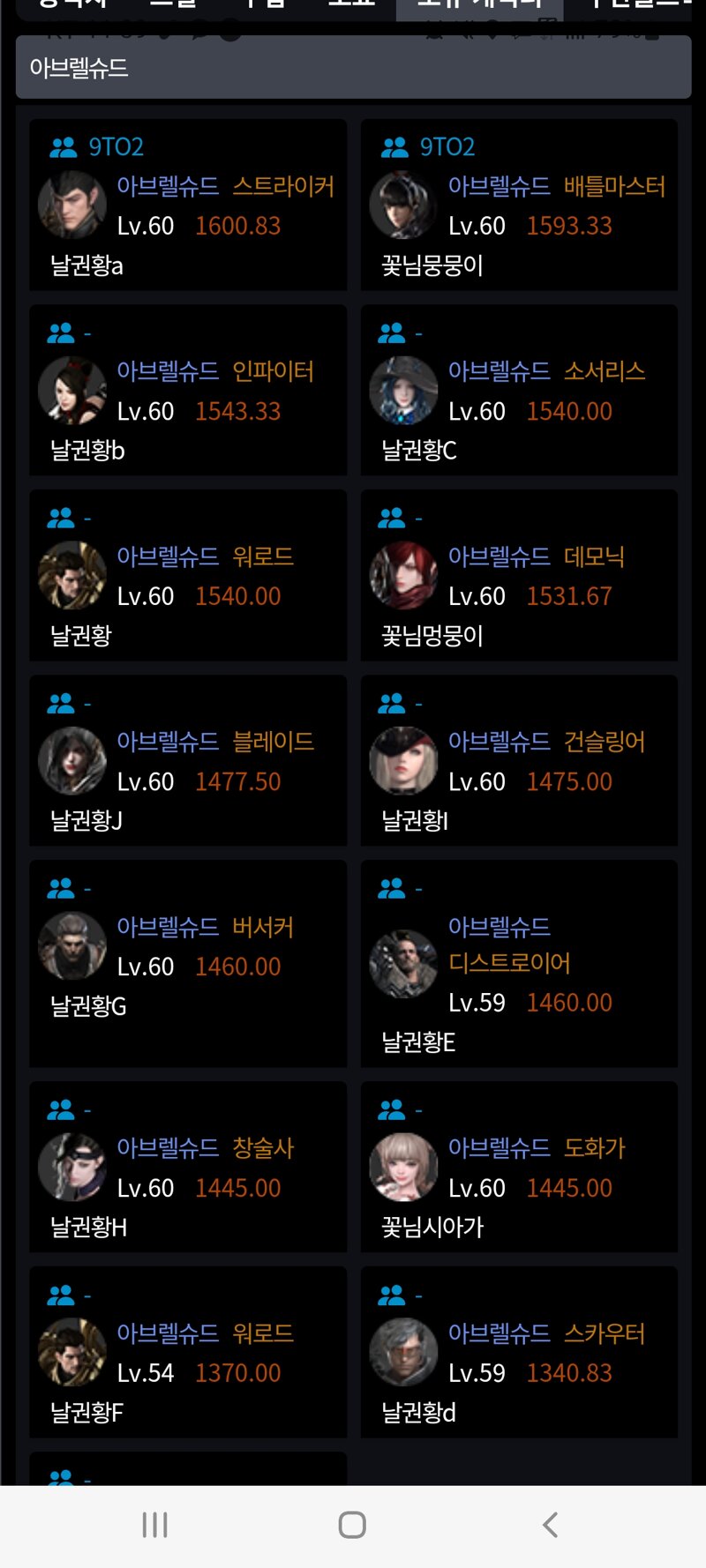The image size is (706, 1568).
Task: Go to the home screen
Action: point(352,1525)
